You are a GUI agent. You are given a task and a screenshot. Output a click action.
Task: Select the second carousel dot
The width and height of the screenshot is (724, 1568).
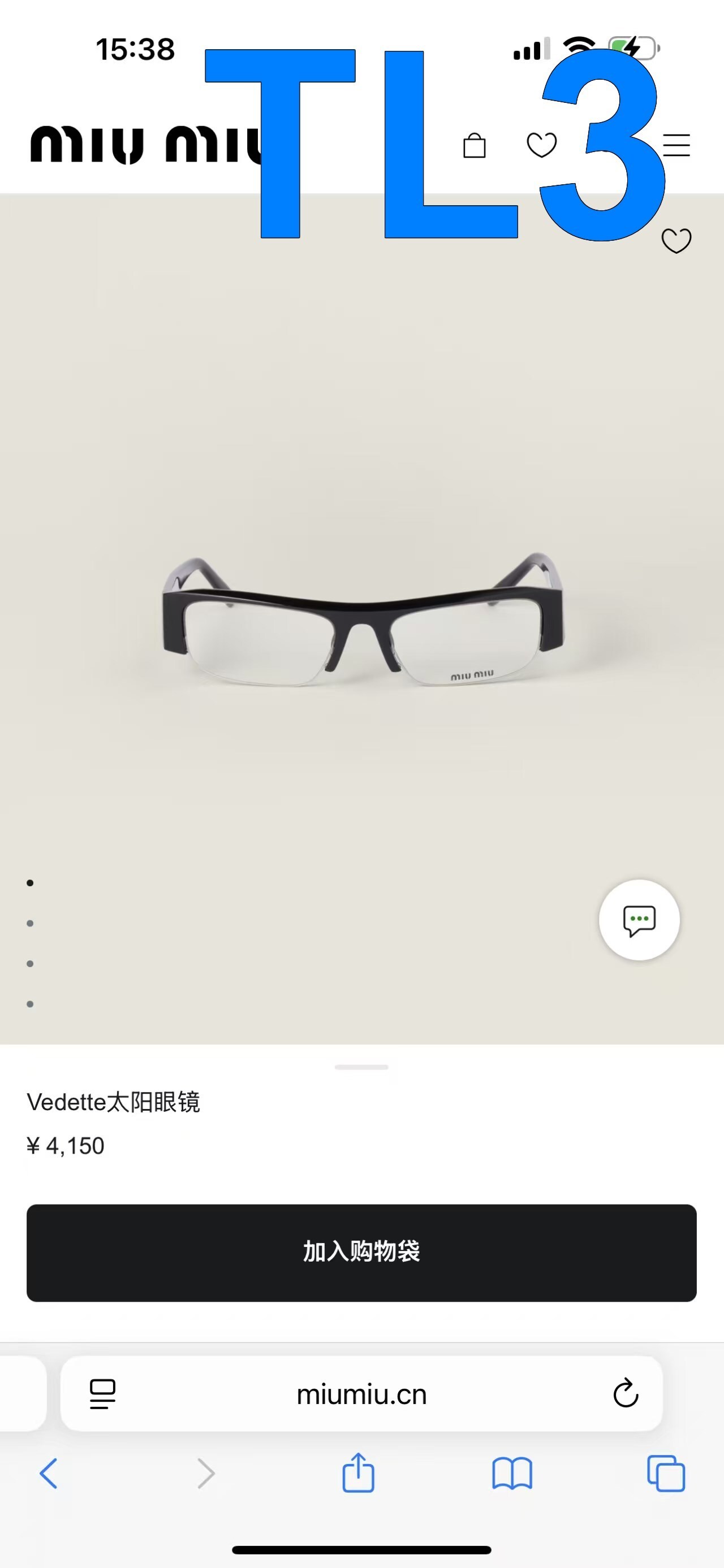tap(29, 924)
